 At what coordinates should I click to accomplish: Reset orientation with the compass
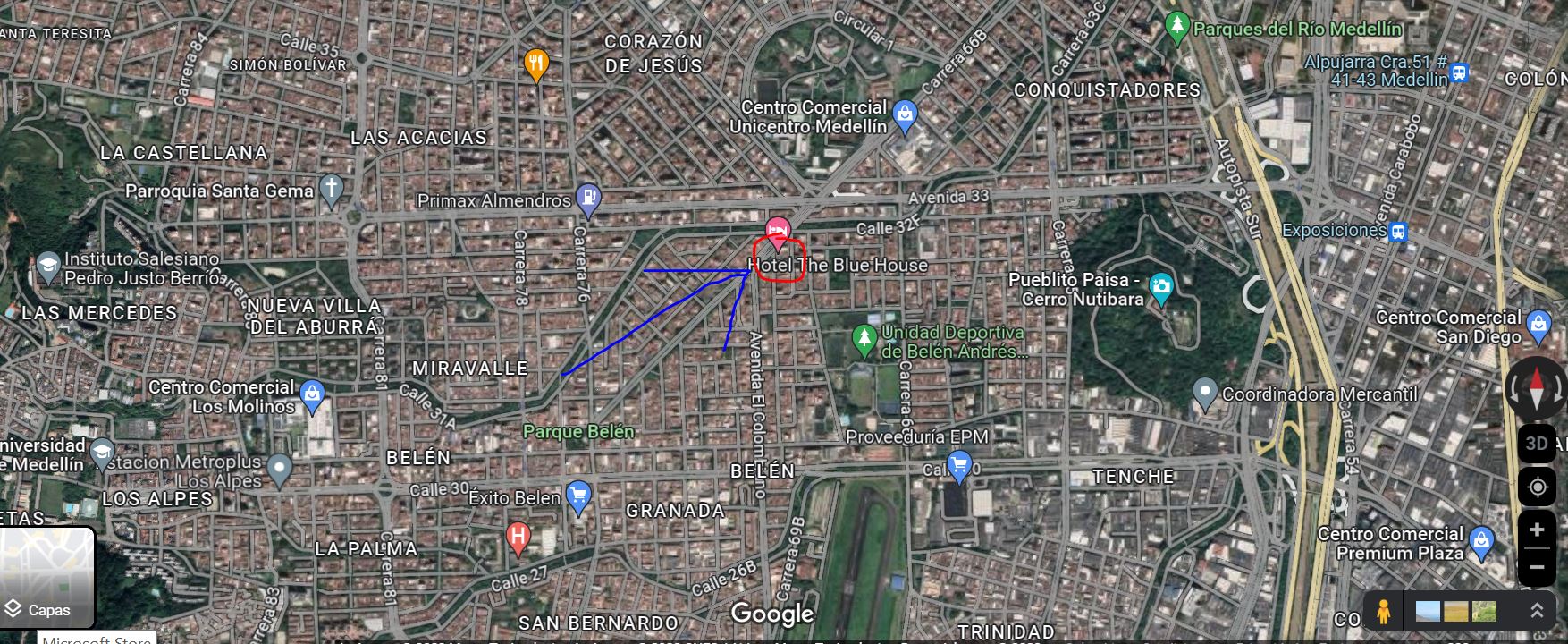1536,390
